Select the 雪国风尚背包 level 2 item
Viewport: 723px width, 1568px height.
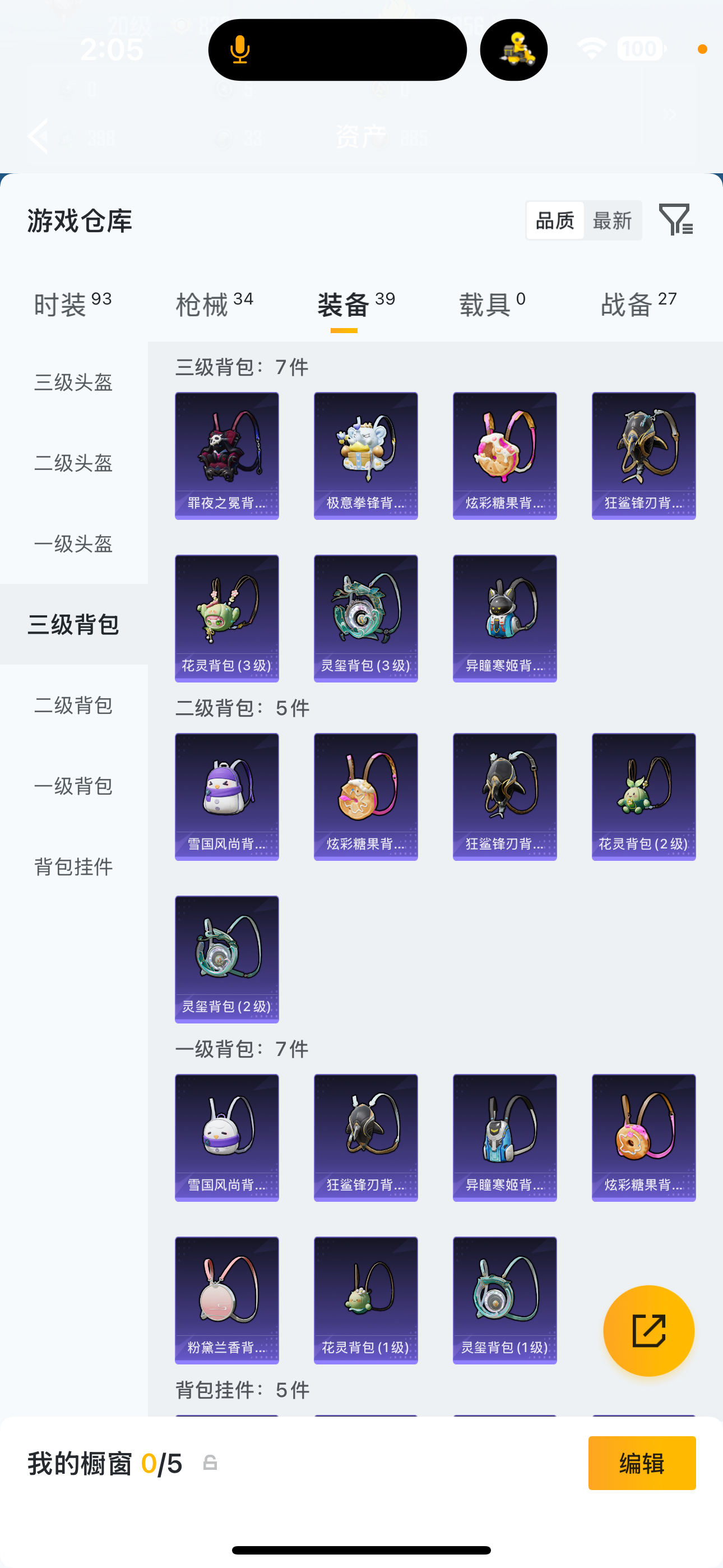[x=226, y=797]
